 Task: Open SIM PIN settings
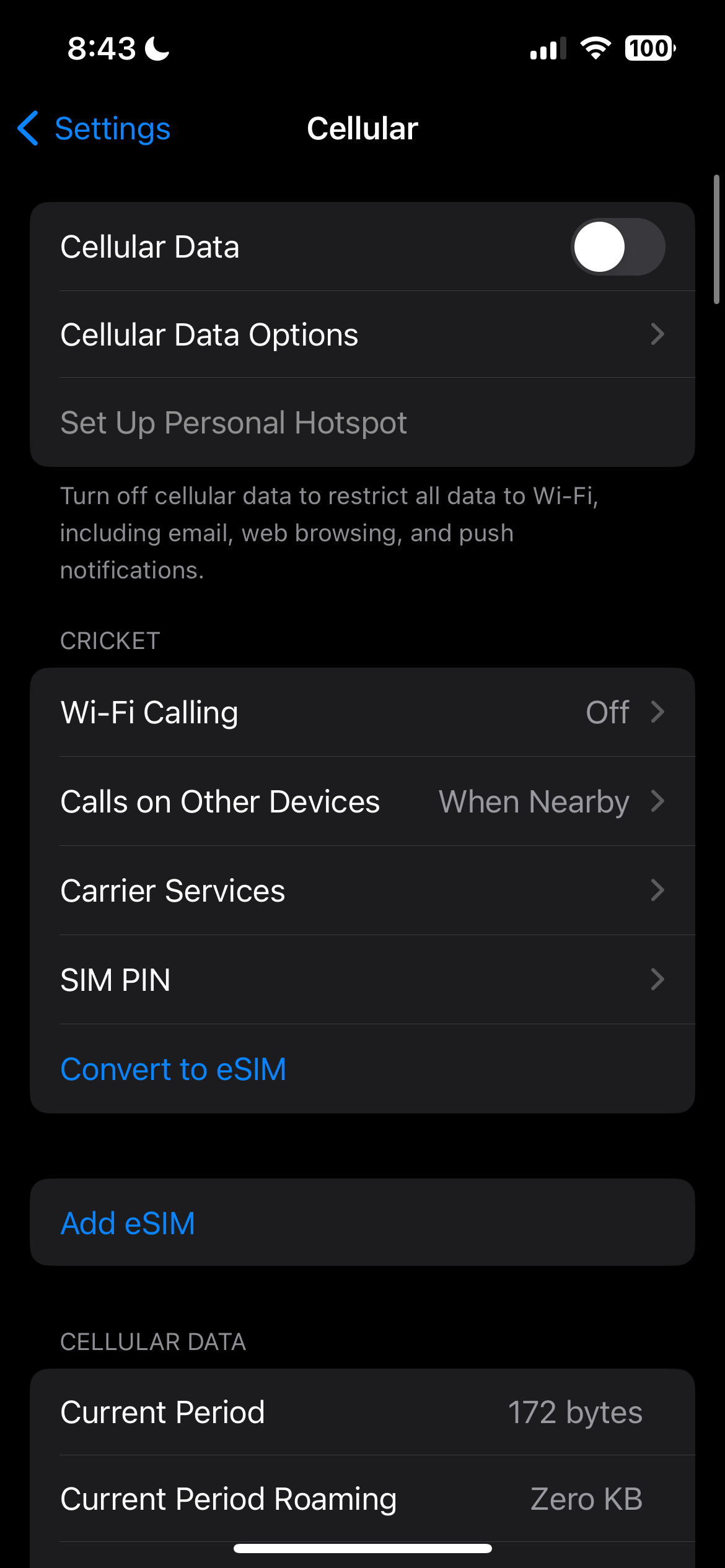click(362, 980)
